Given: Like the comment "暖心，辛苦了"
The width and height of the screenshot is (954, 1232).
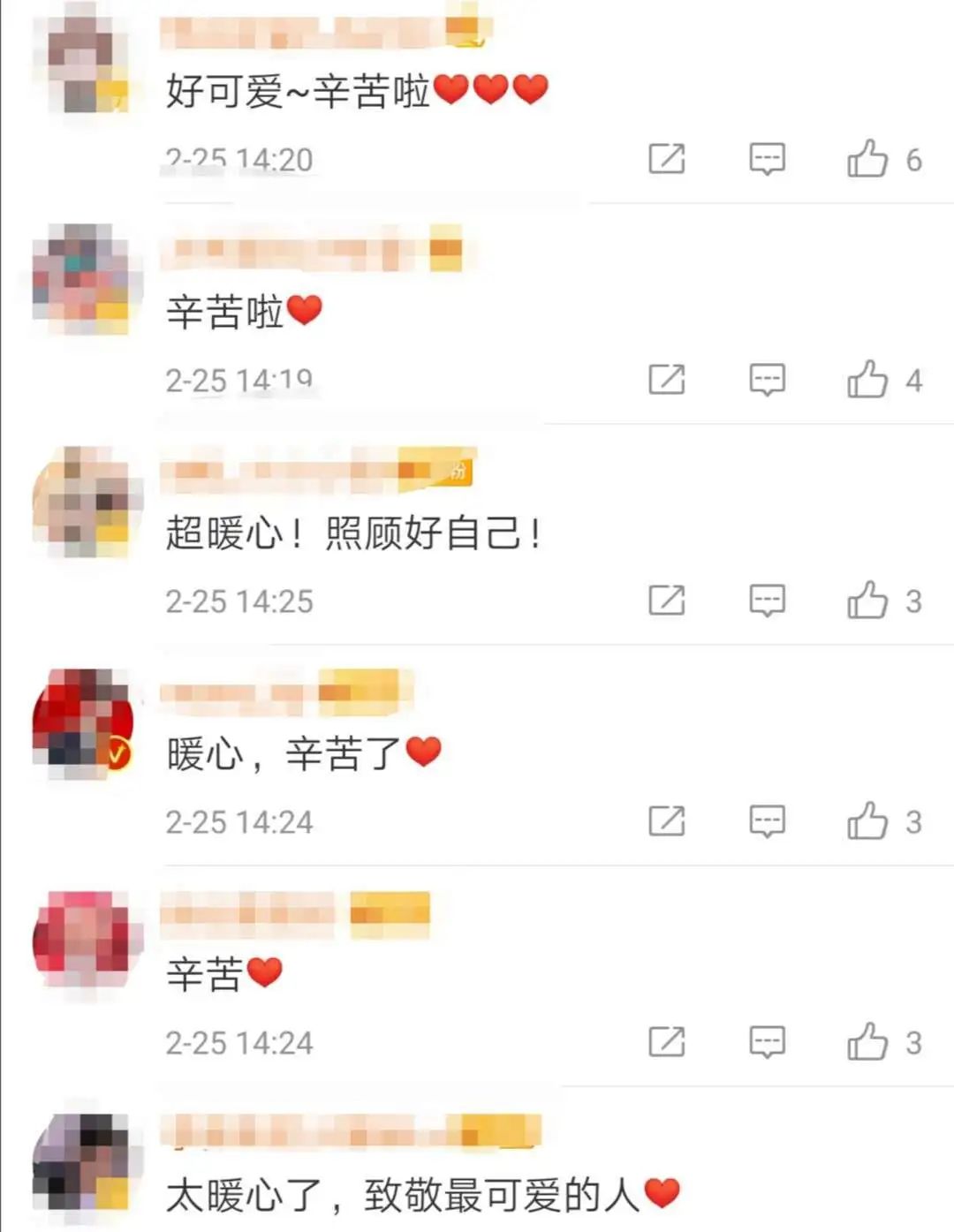Looking at the screenshot, I should pos(867,821).
